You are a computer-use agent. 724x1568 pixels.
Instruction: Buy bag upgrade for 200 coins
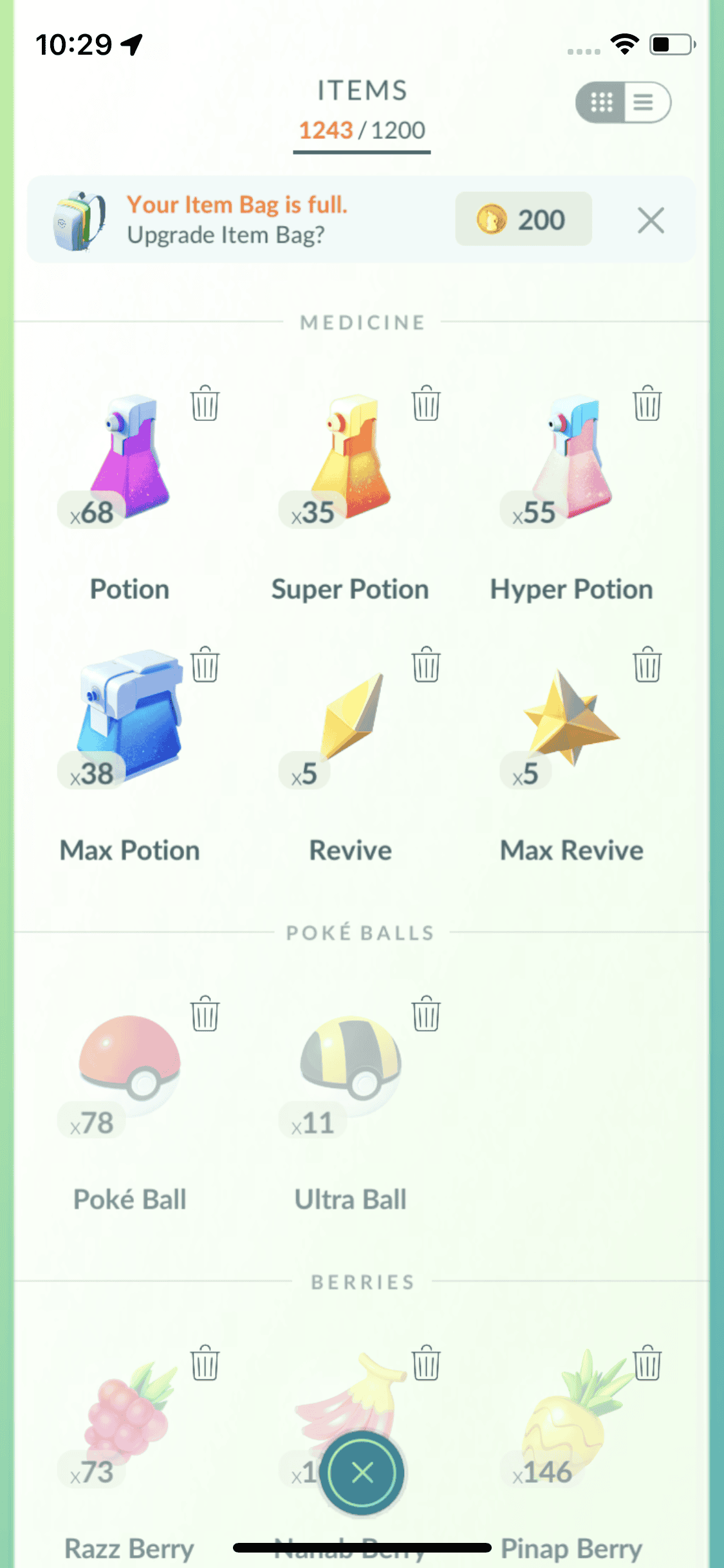coord(523,219)
